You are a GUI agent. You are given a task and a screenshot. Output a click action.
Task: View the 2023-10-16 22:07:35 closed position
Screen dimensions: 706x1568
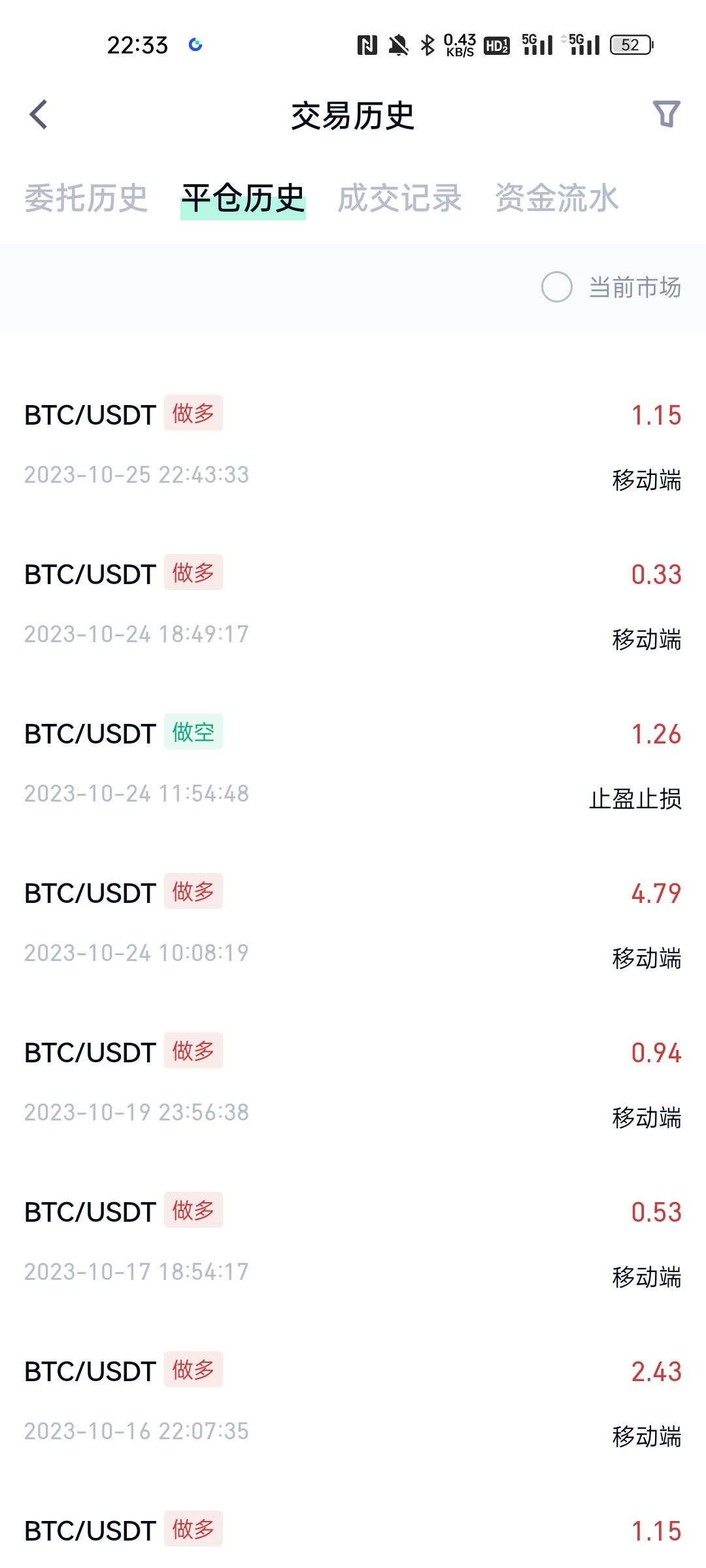pyautogui.click(x=353, y=1401)
